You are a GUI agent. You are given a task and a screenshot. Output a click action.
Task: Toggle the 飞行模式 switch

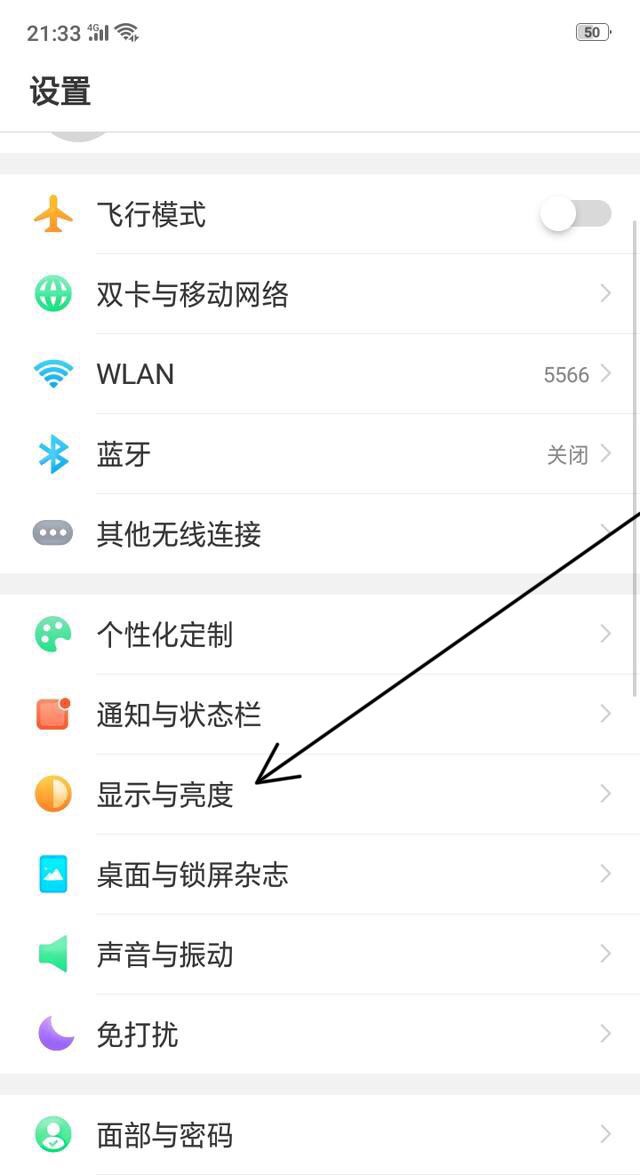point(576,214)
